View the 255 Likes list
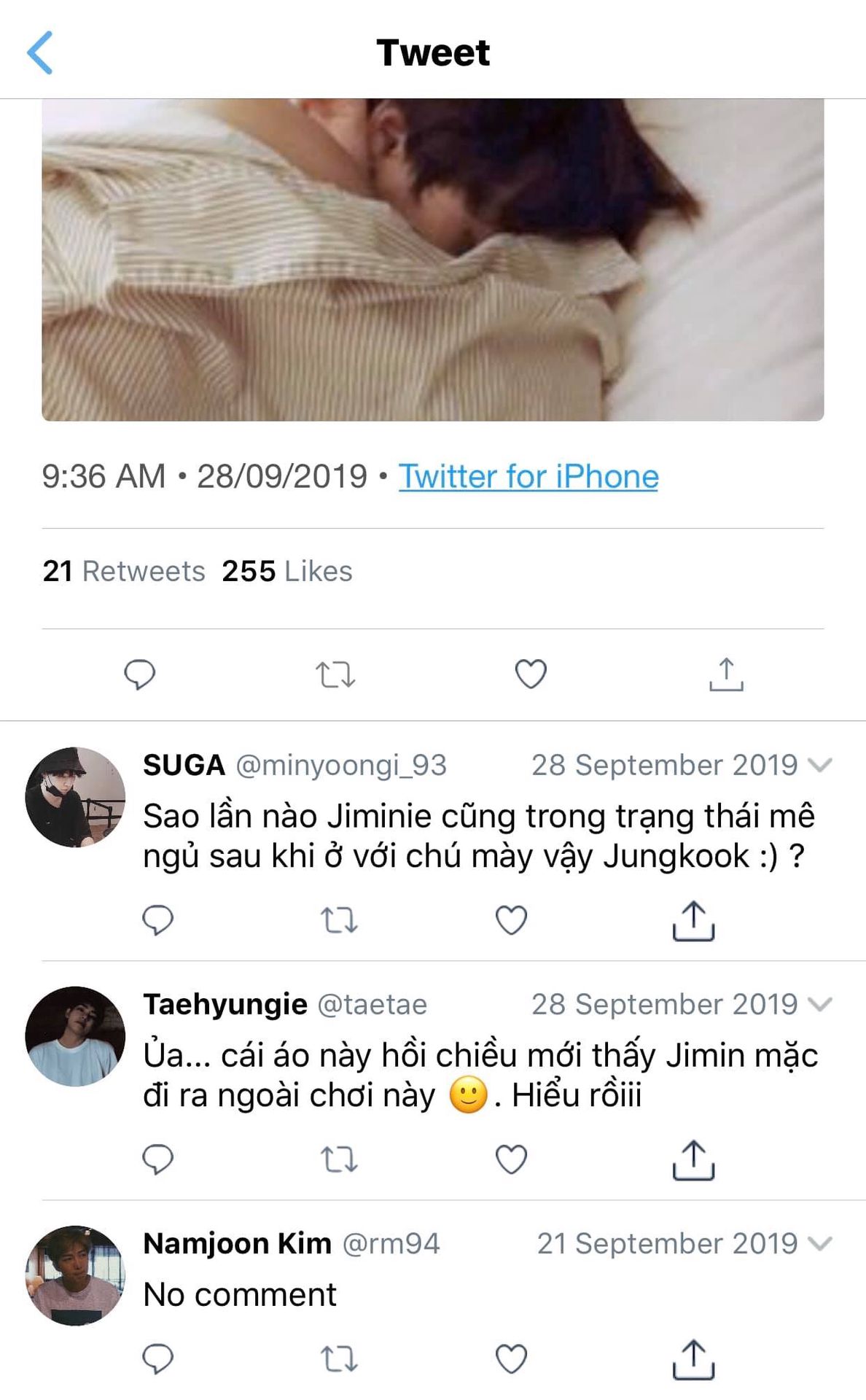This screenshot has height=1400, width=866. [x=286, y=571]
